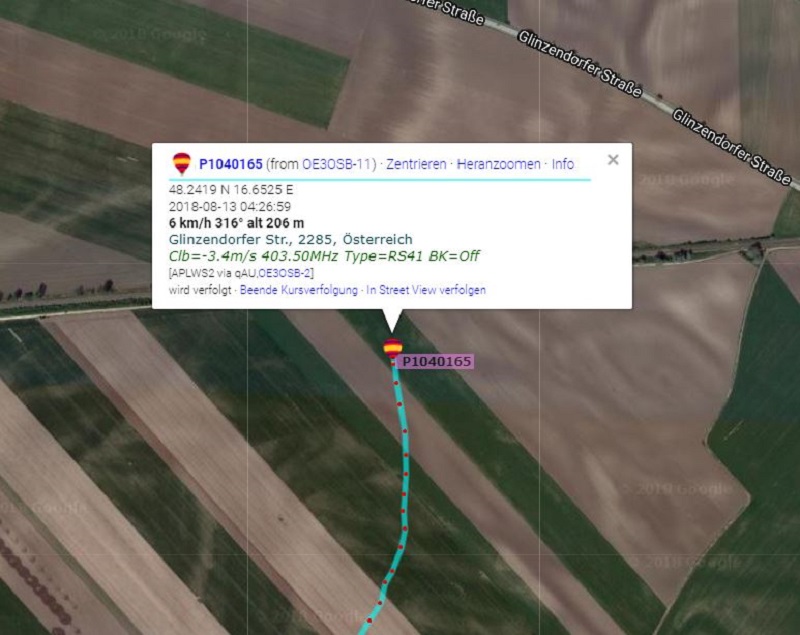Open the P1040165 callsign link
Viewport: 800px width, 635px height.
click(230, 164)
